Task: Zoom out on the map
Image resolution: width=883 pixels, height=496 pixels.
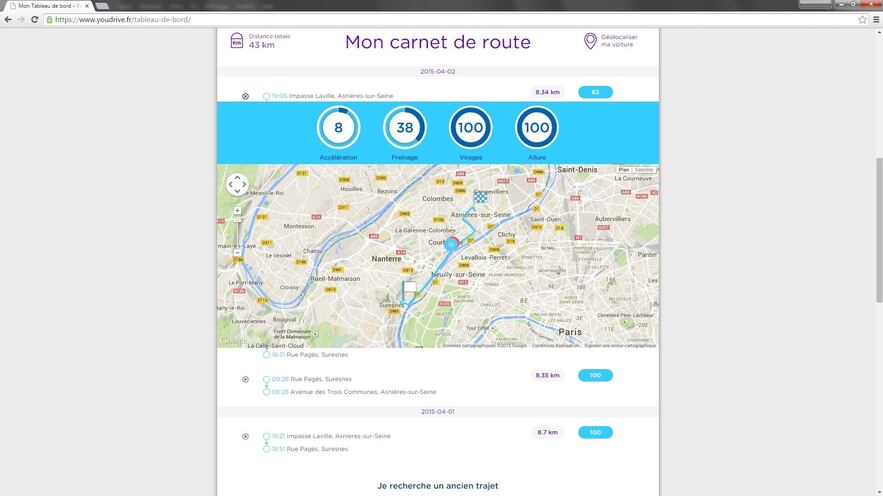Action: 237,253
